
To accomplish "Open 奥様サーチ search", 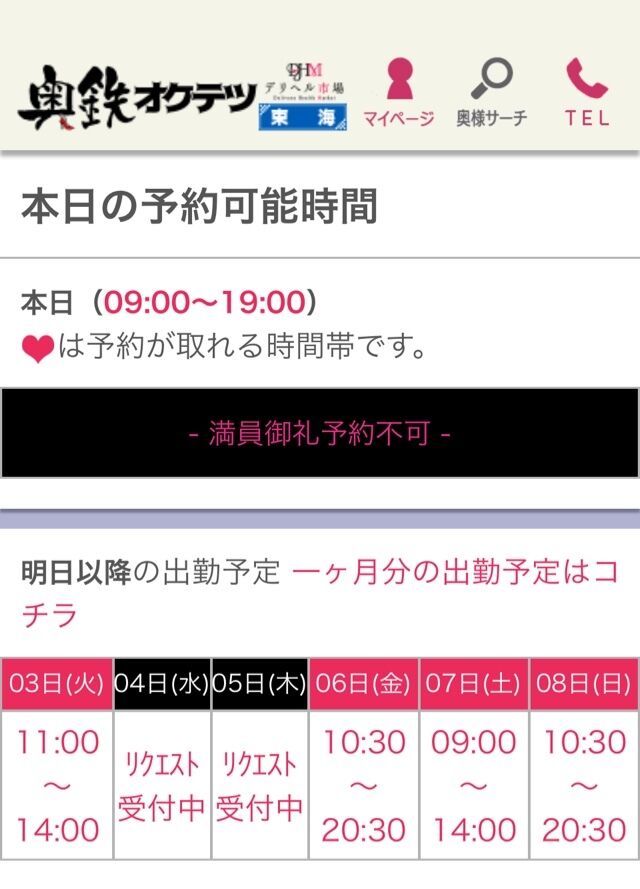I will click(491, 93).
